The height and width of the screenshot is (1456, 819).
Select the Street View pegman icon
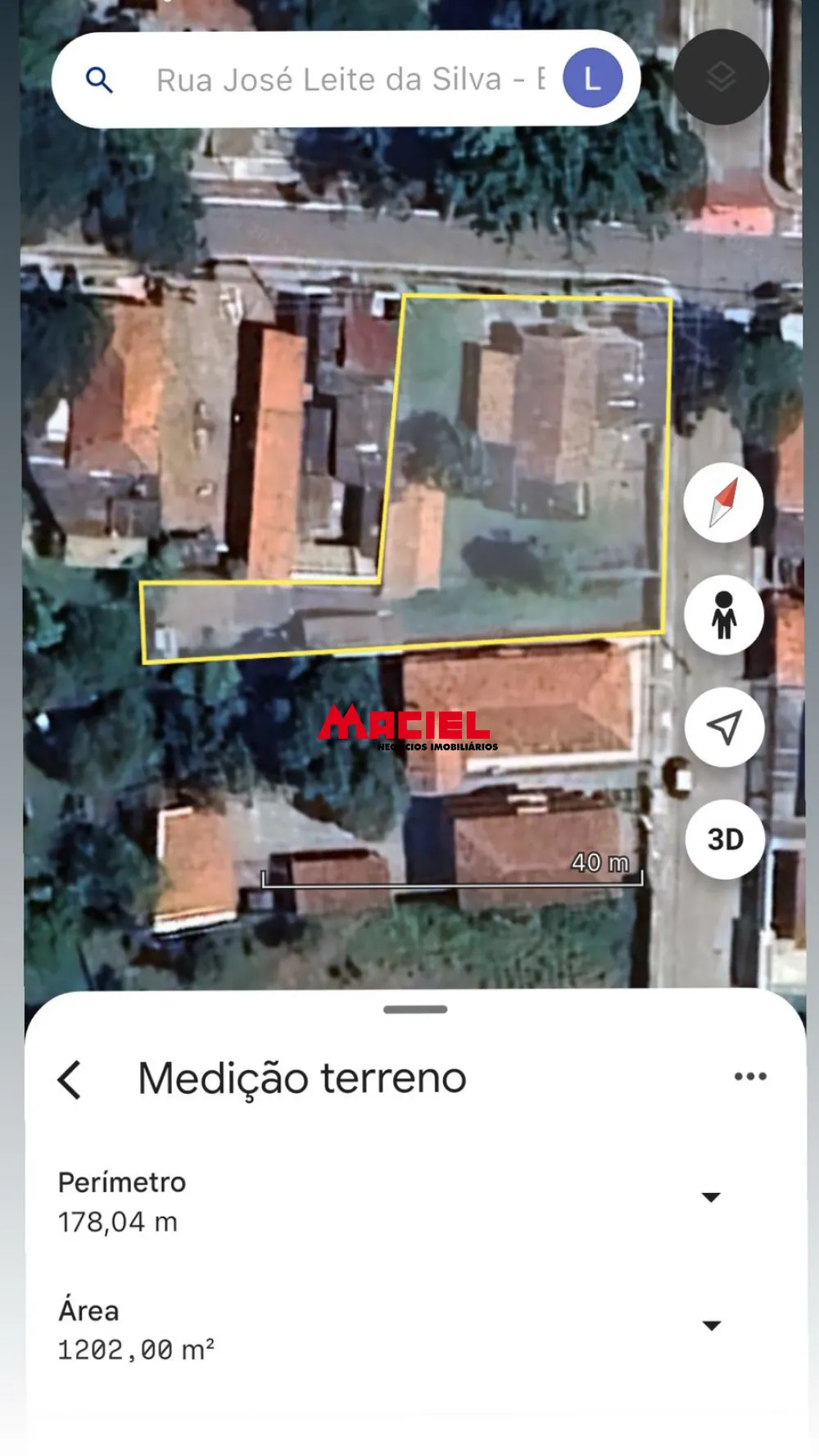(724, 615)
